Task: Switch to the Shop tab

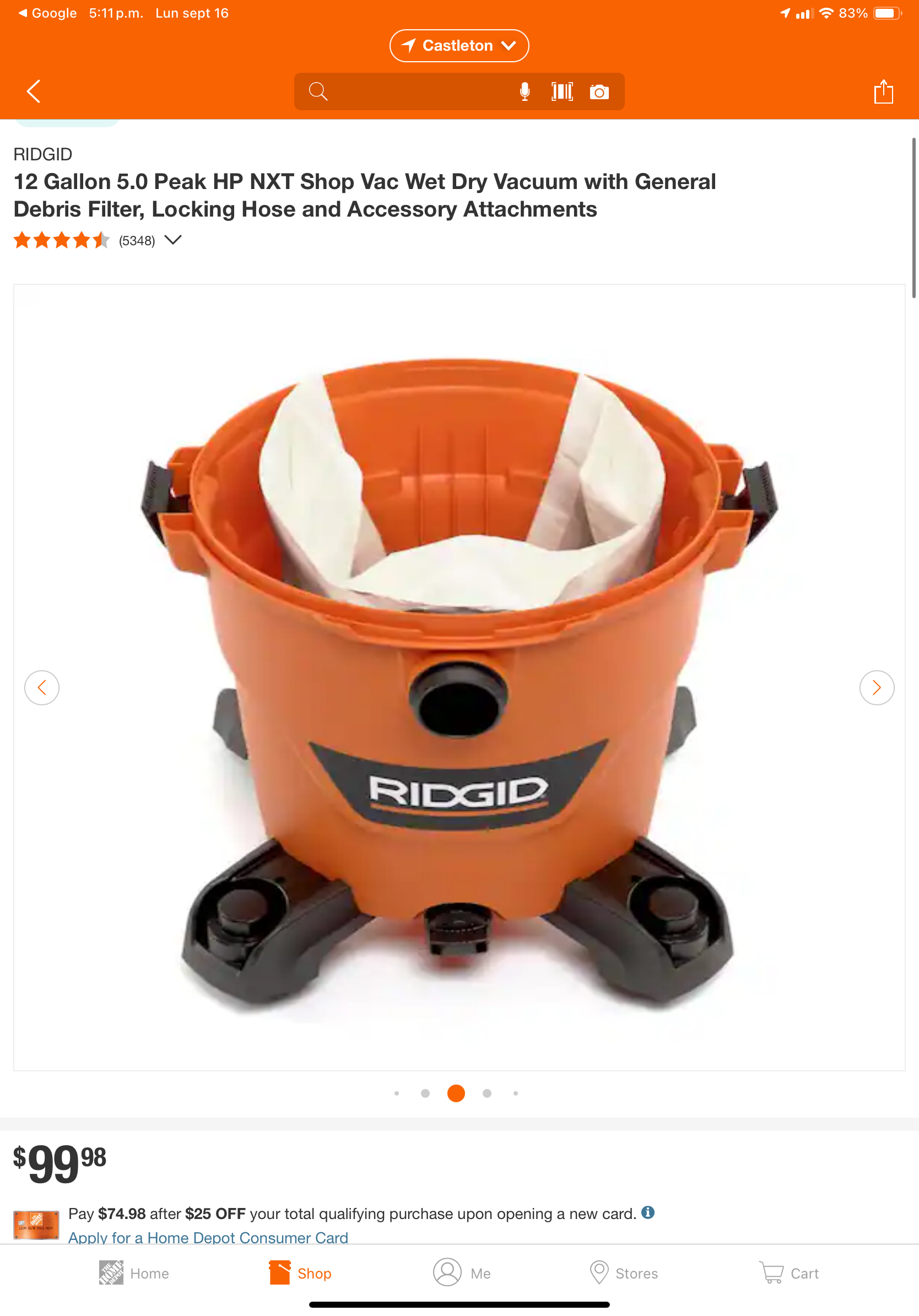Action: tap(300, 1273)
